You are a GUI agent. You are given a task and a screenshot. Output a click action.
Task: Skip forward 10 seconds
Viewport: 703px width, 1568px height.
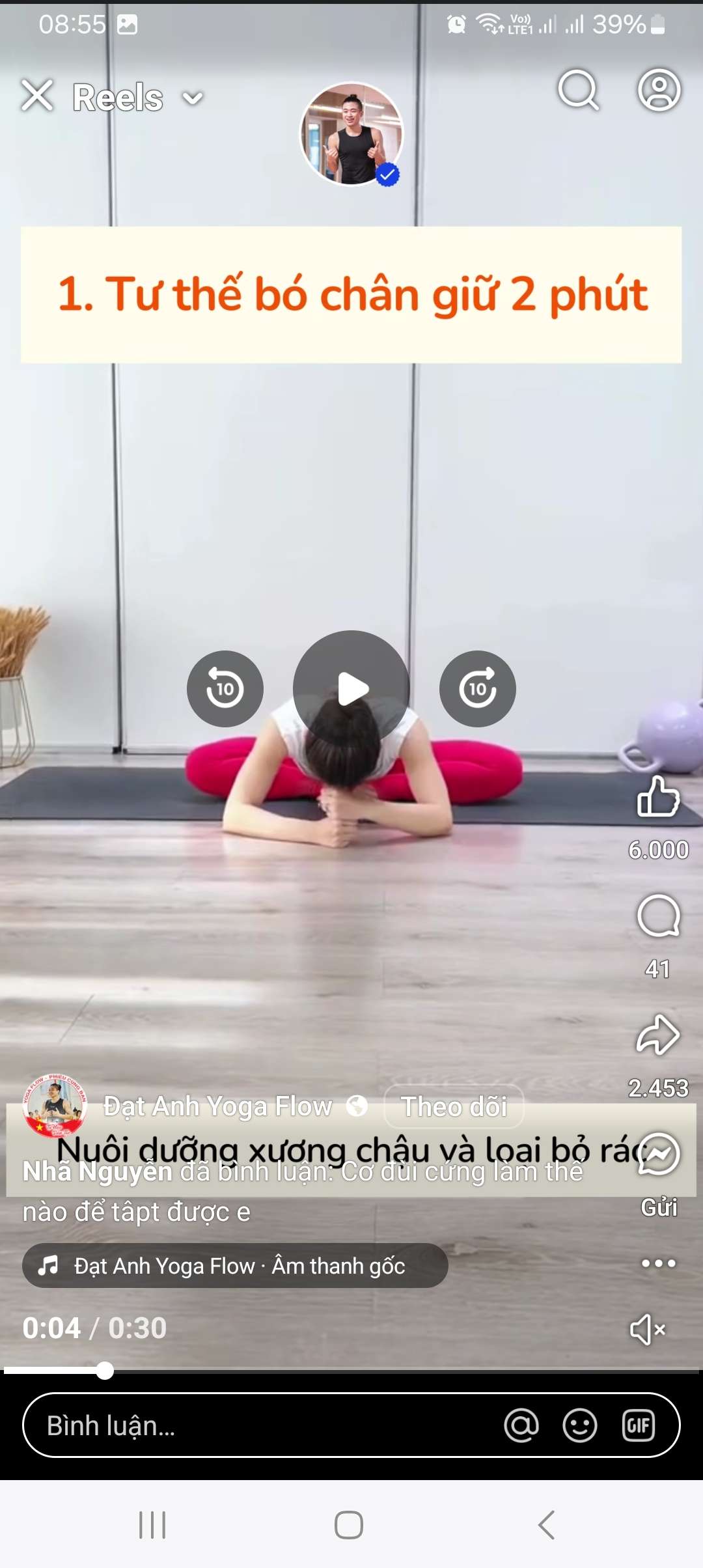tap(478, 689)
